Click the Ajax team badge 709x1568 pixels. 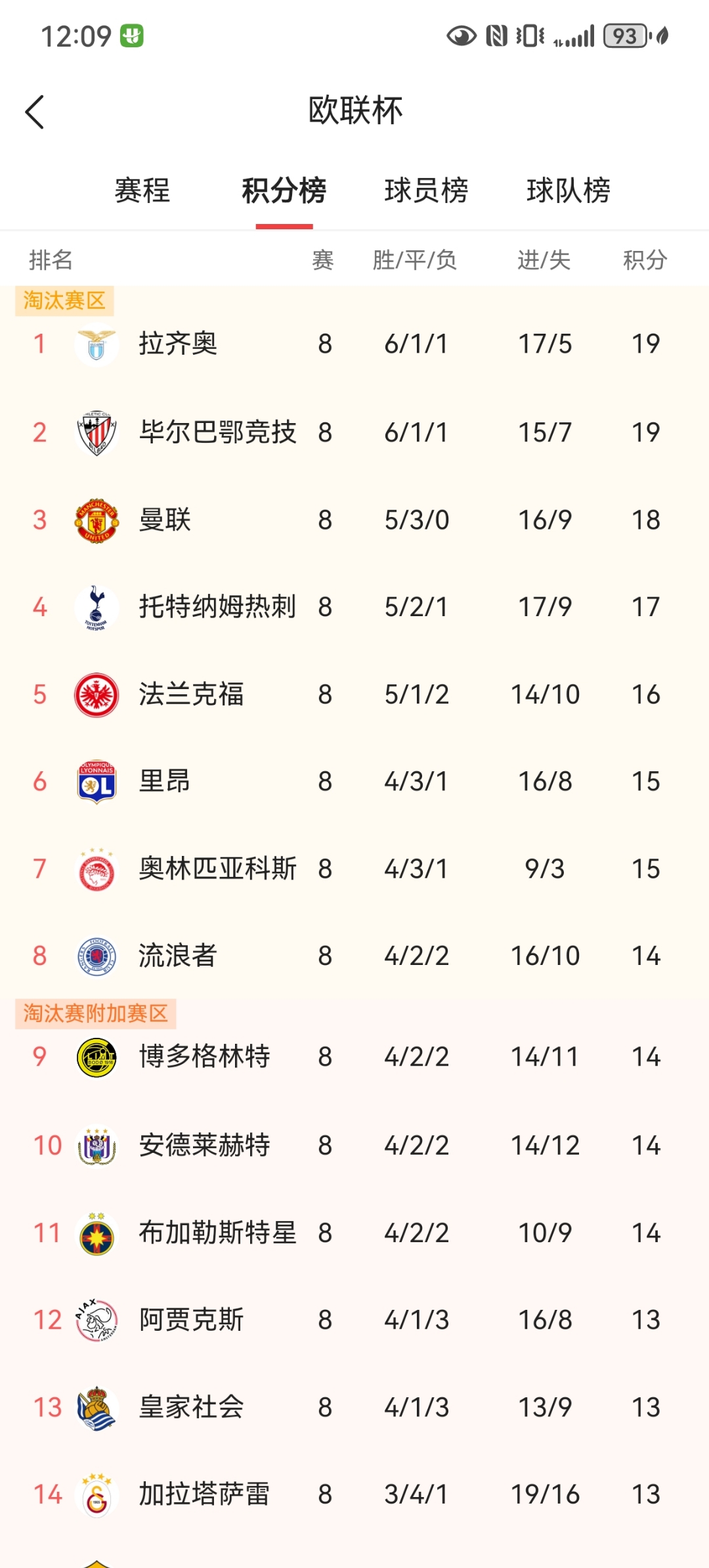(97, 1320)
